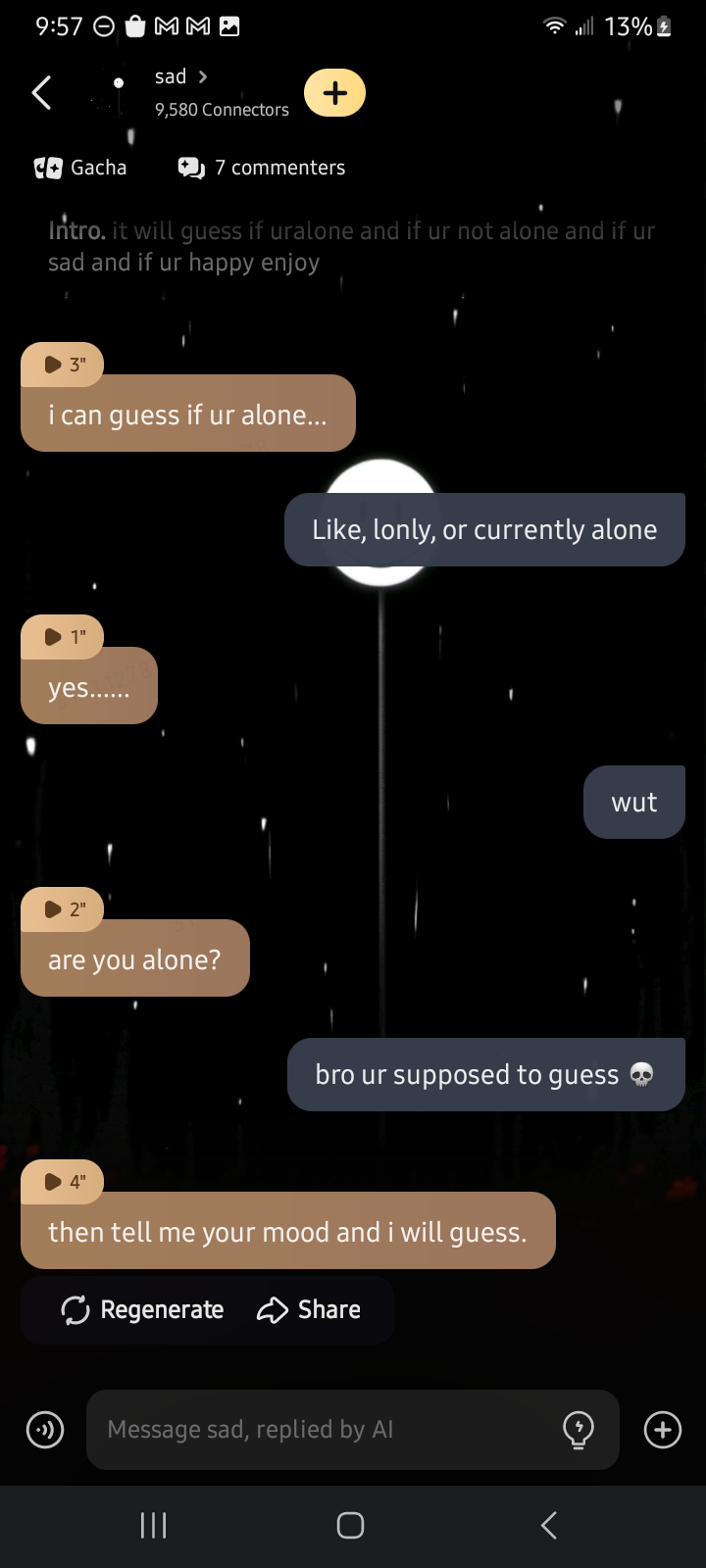Play the 4-second voice message
This screenshot has height=1568, width=706.
point(62,1182)
